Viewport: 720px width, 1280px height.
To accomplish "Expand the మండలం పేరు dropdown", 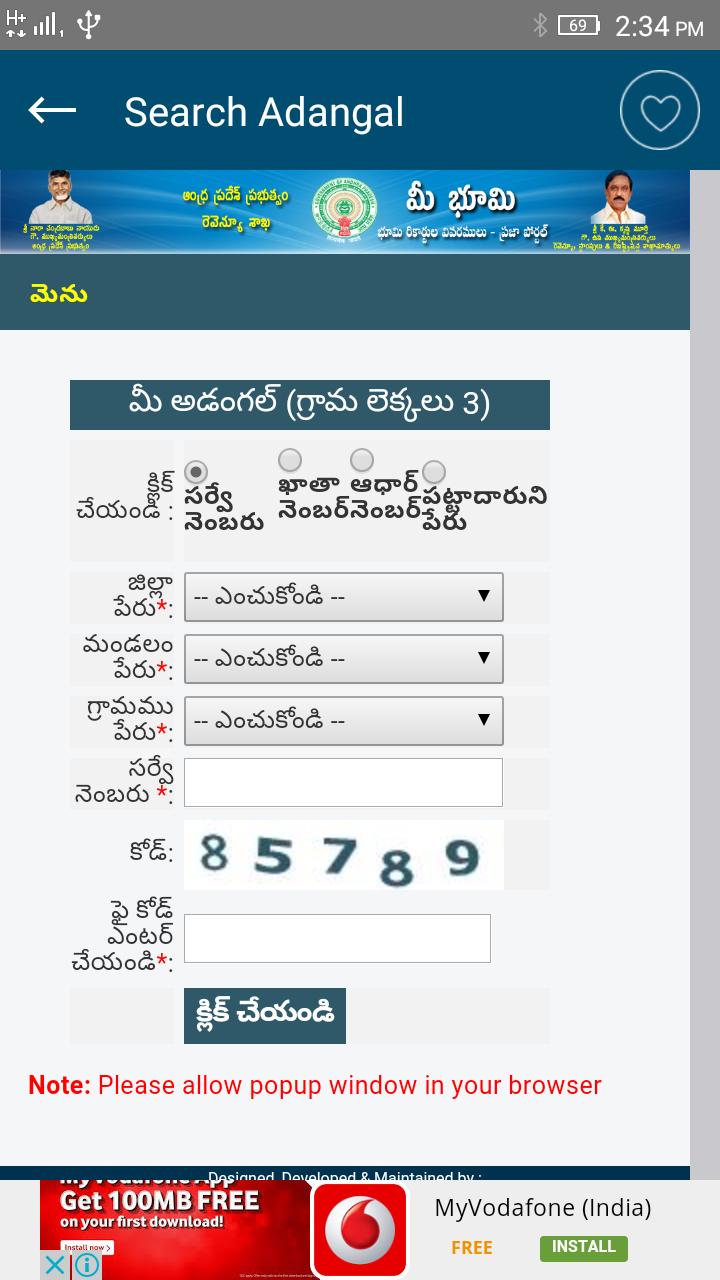I will click(343, 659).
